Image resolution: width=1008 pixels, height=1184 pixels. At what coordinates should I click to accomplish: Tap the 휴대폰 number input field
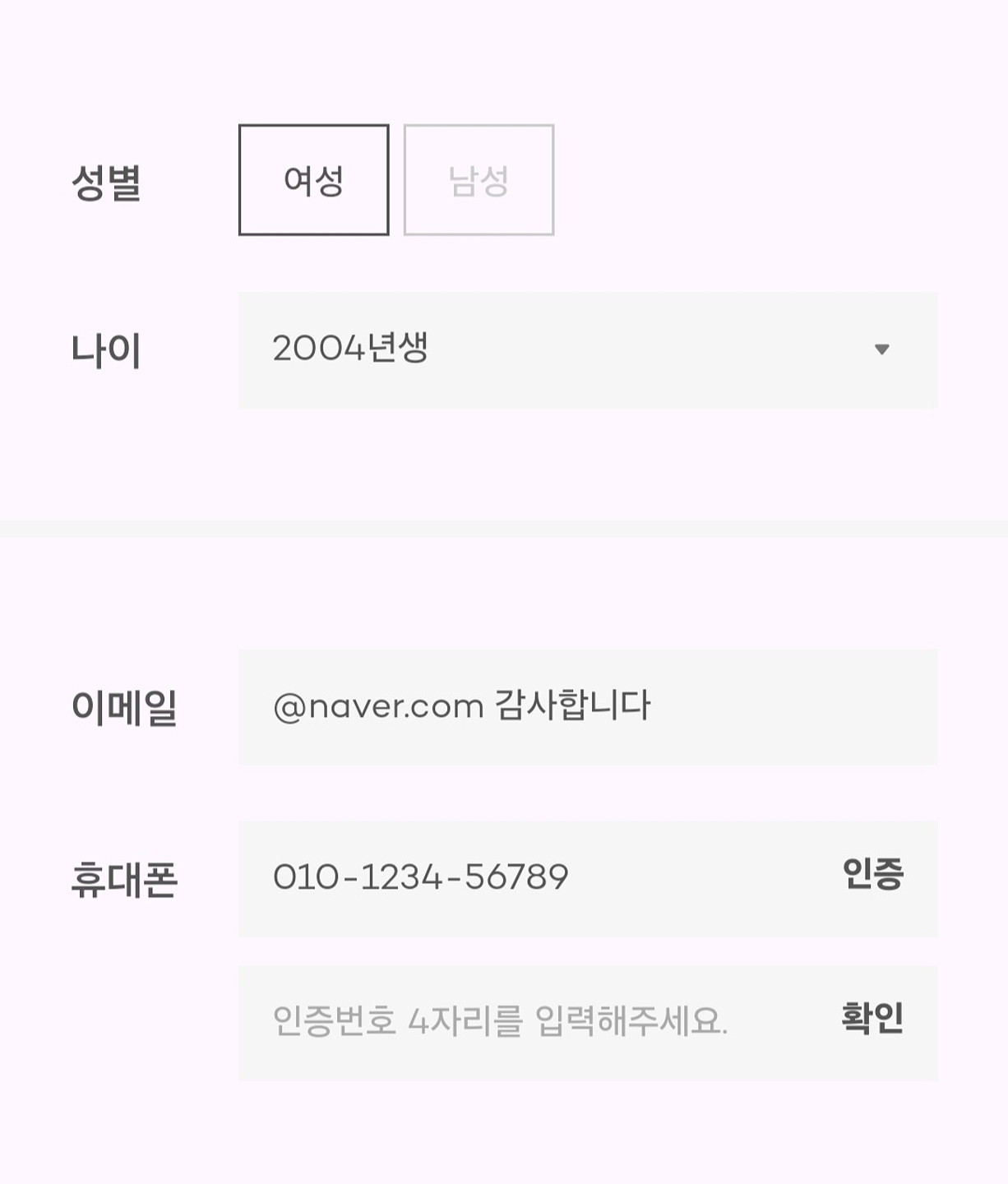526,878
